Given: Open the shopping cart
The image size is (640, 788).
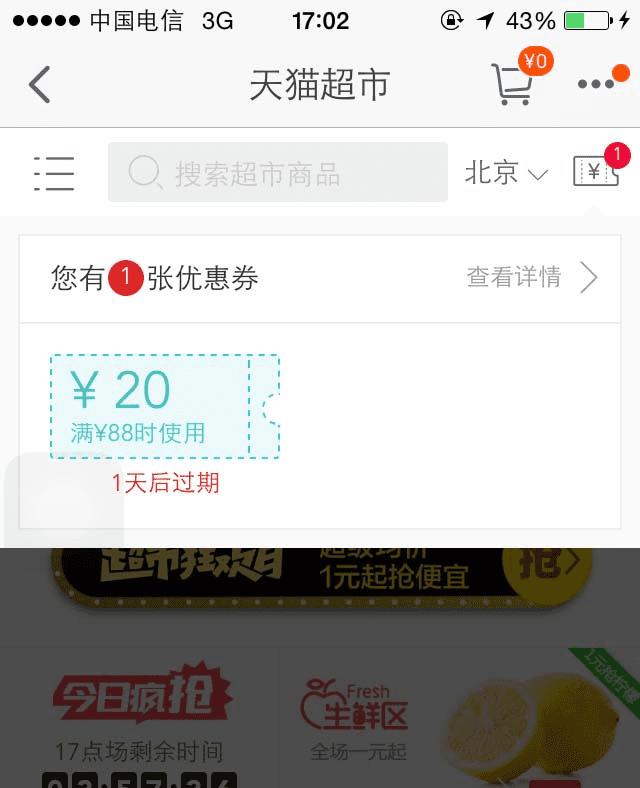Looking at the screenshot, I should tap(512, 84).
